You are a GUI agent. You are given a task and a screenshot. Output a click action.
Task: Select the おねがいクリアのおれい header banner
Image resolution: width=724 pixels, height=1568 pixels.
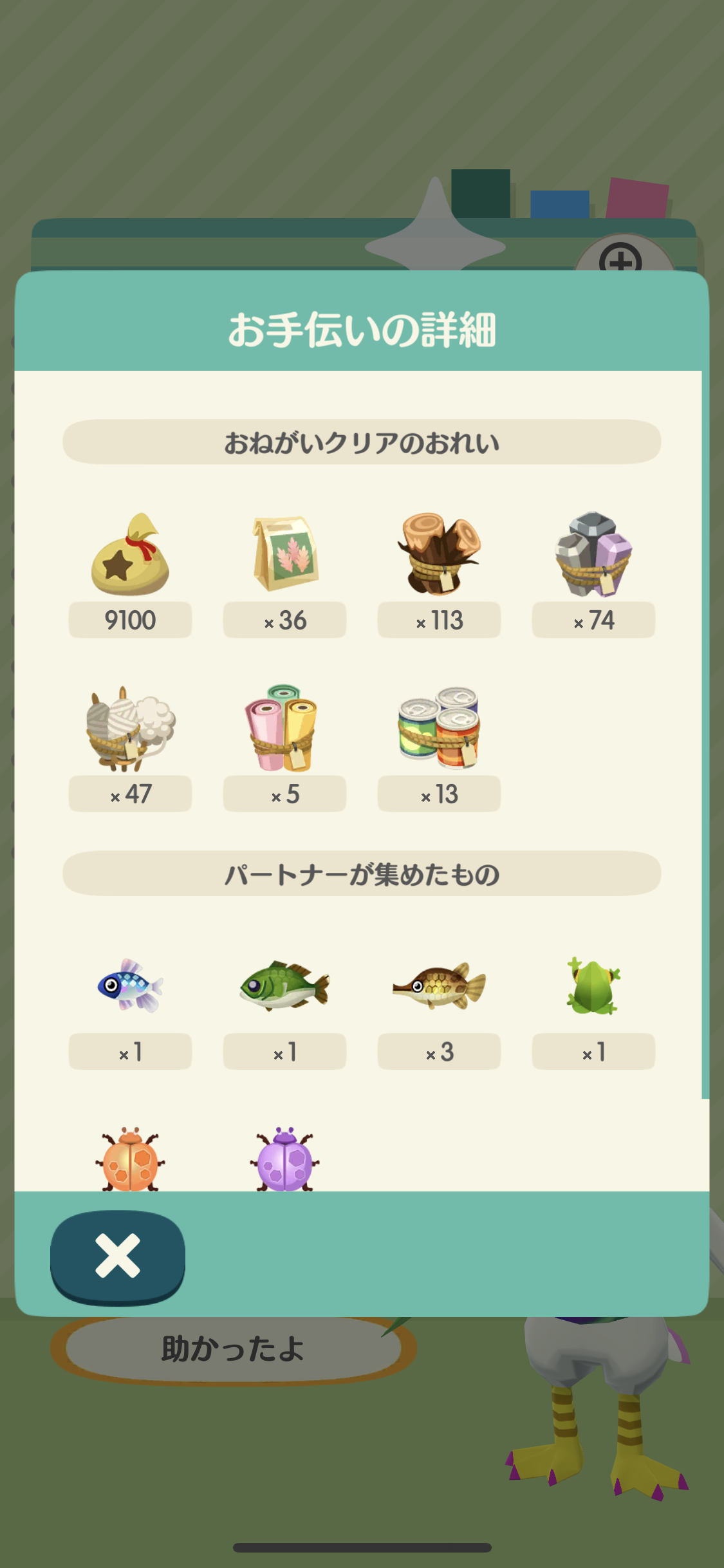pyautogui.click(x=362, y=441)
